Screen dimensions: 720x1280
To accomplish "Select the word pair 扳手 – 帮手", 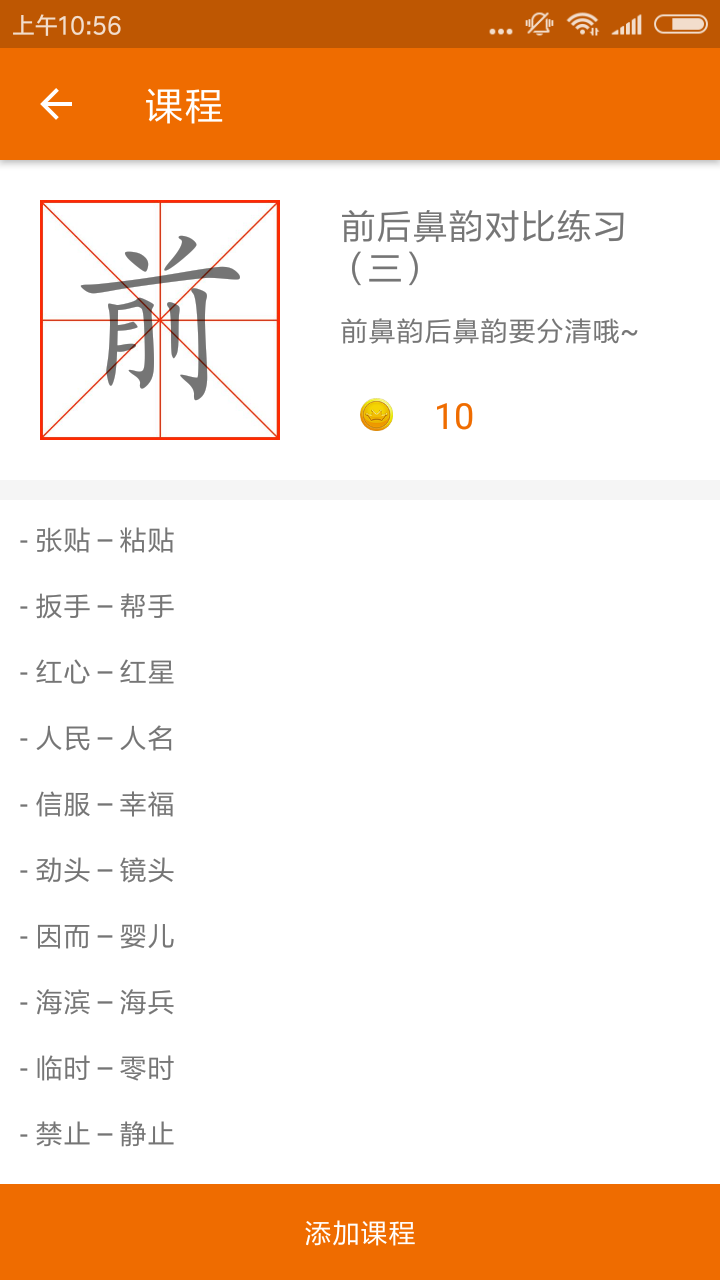I will (x=98, y=606).
